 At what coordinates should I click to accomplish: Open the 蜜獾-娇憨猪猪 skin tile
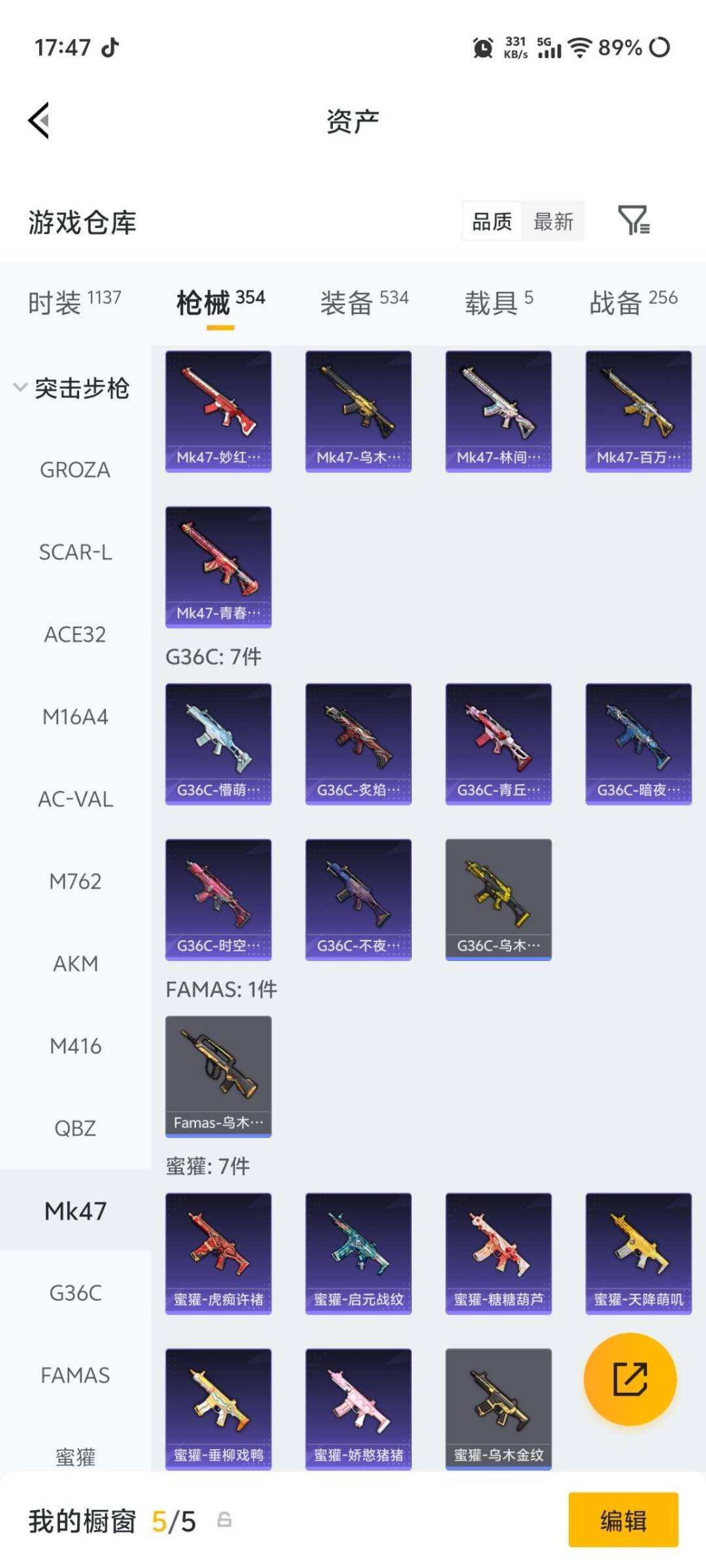pos(358,1409)
